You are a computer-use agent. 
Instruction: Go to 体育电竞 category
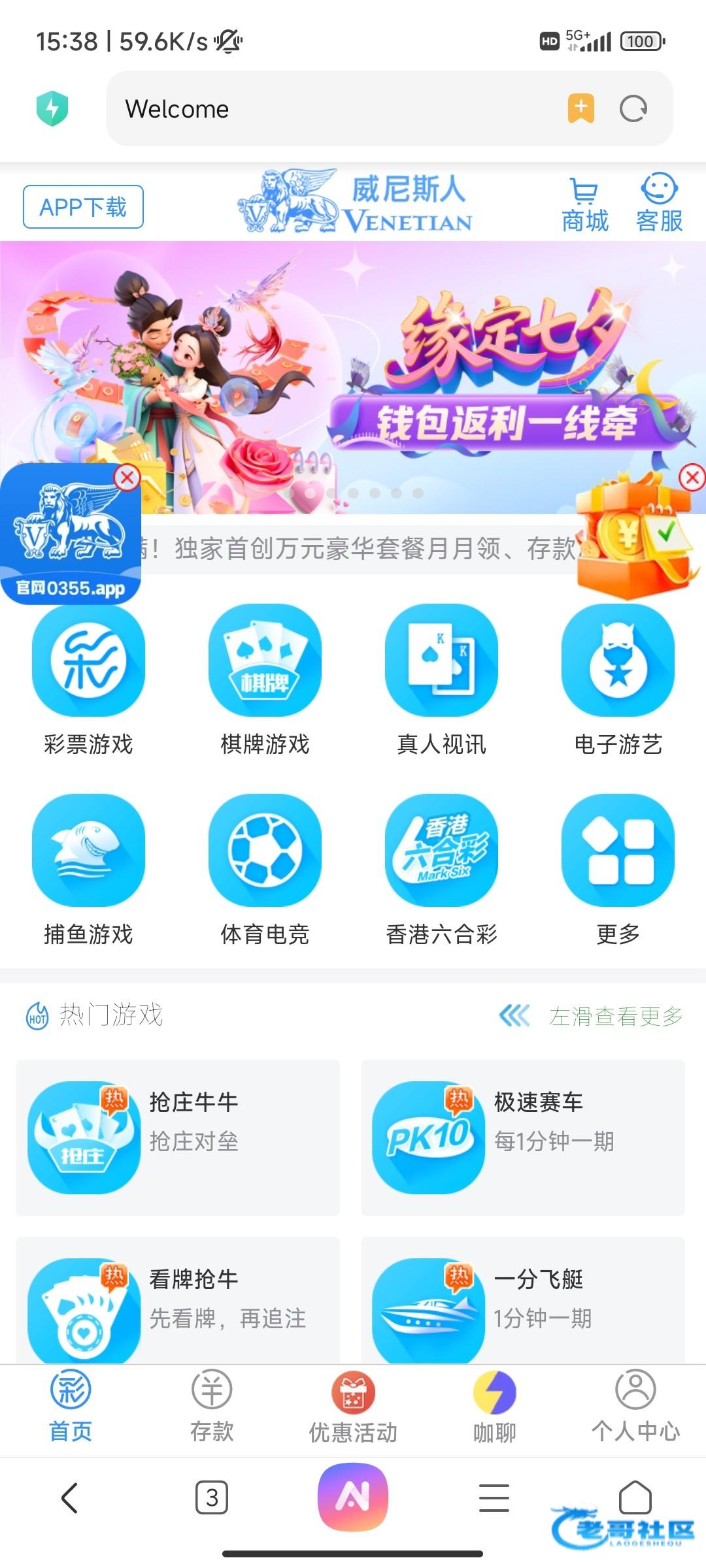(x=265, y=869)
